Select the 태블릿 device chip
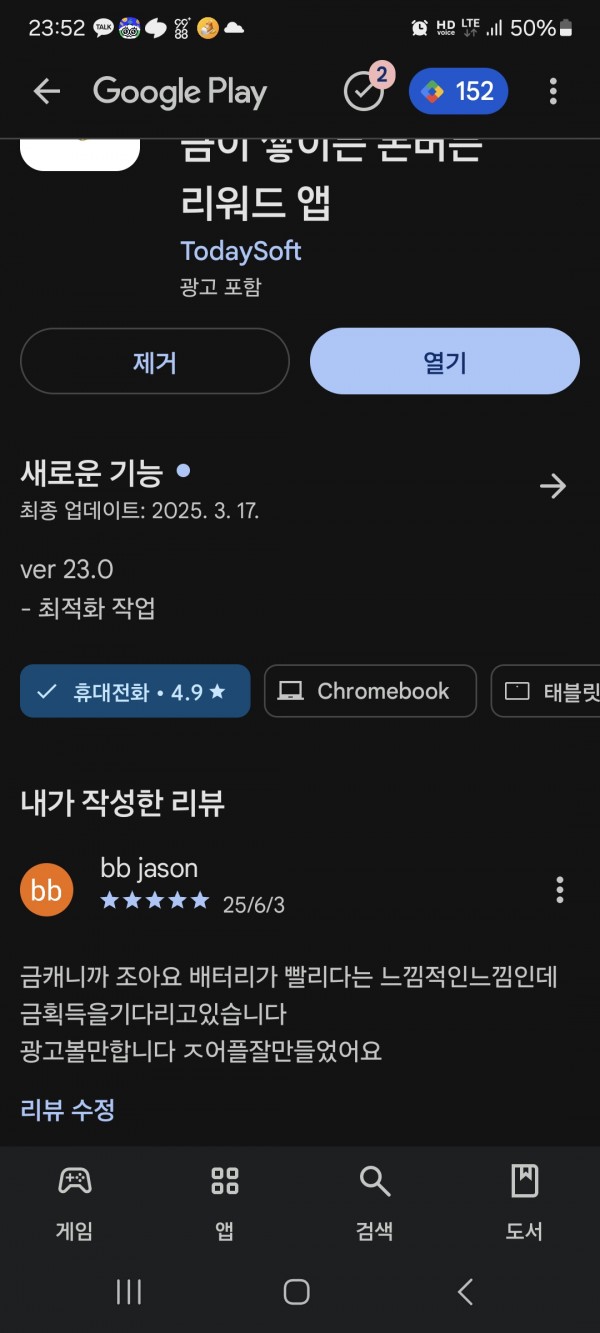The image size is (600, 1333). pyautogui.click(x=546, y=691)
